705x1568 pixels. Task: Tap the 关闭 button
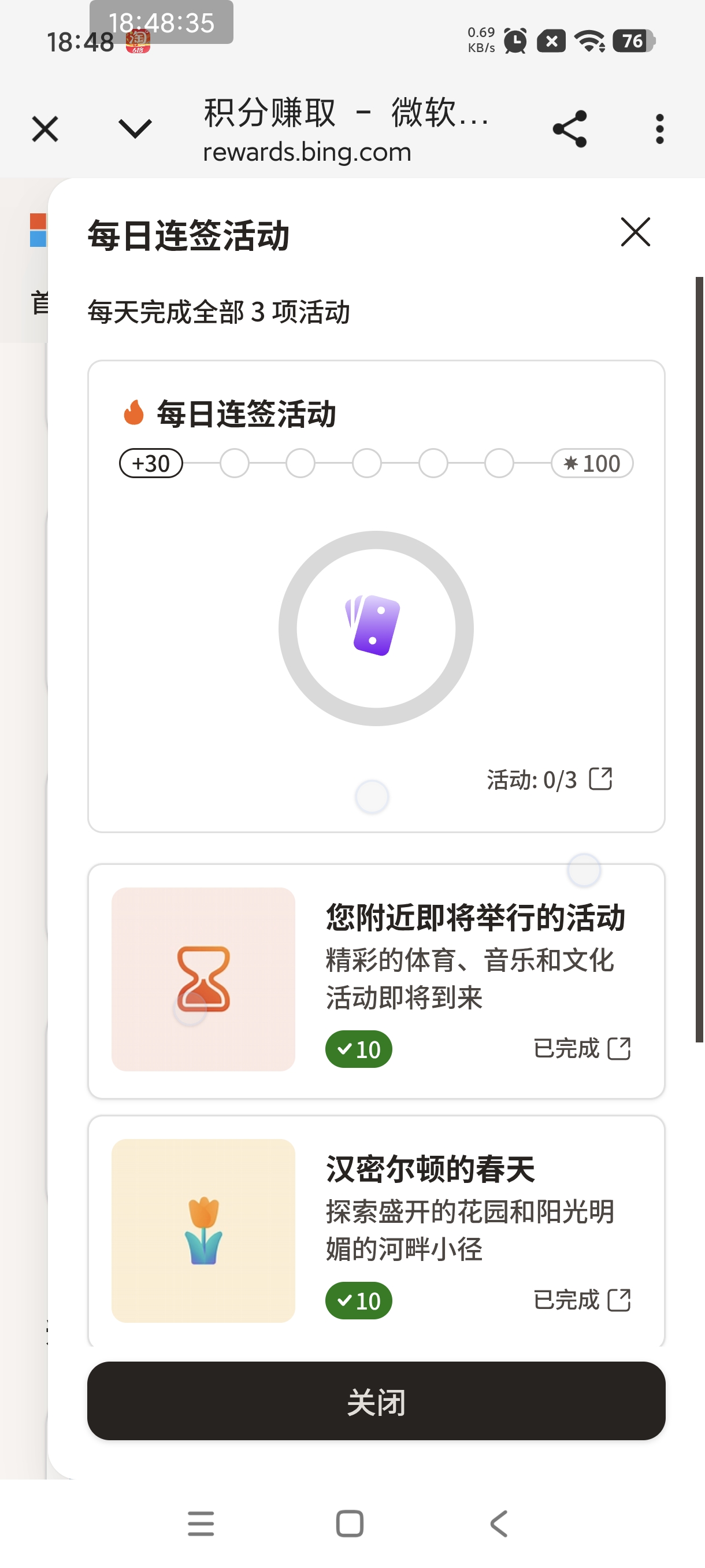click(x=376, y=1401)
